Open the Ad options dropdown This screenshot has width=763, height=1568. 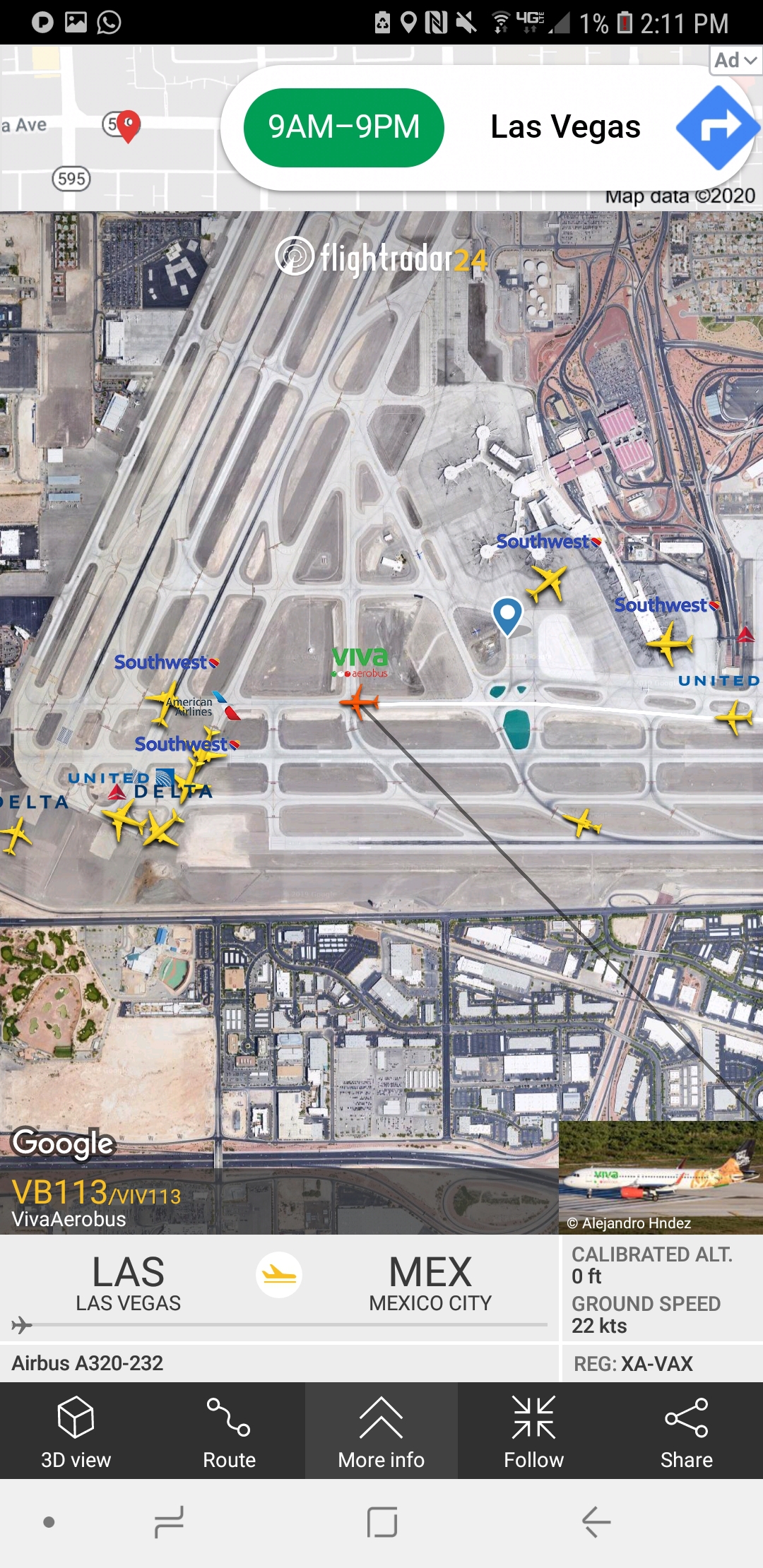(735, 60)
